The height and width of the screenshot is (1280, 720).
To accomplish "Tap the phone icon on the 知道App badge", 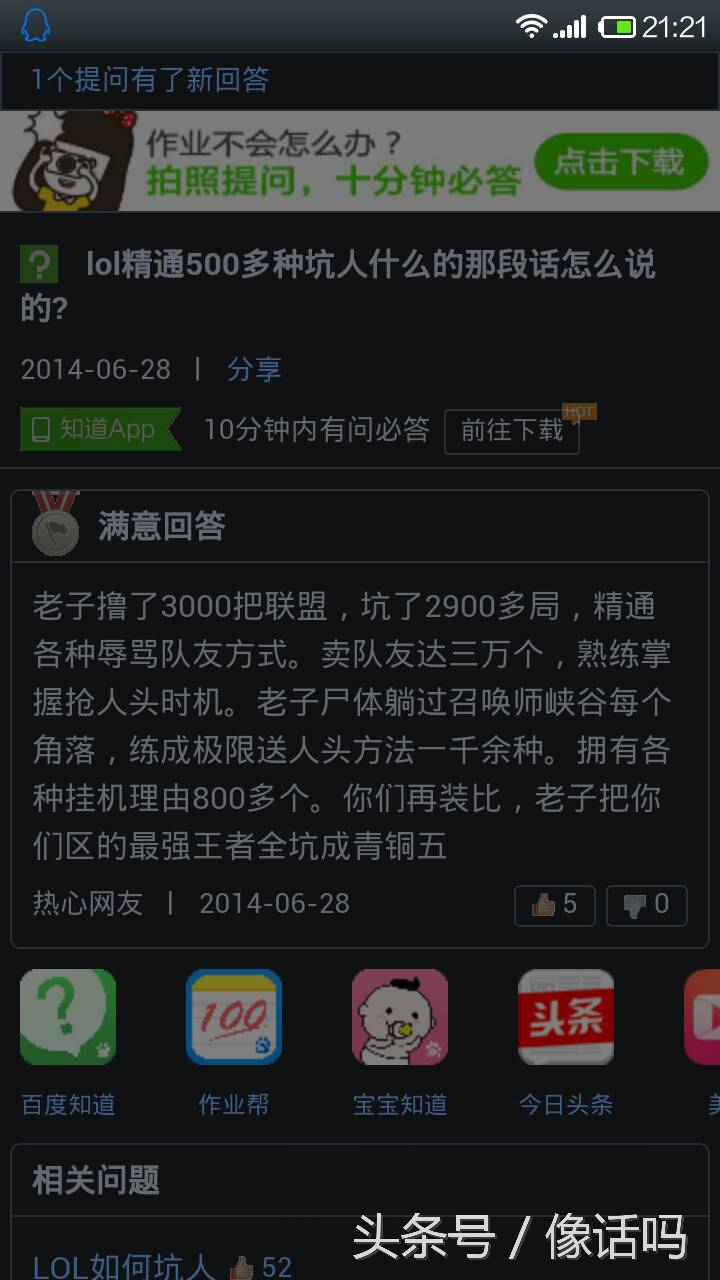I will (39, 430).
